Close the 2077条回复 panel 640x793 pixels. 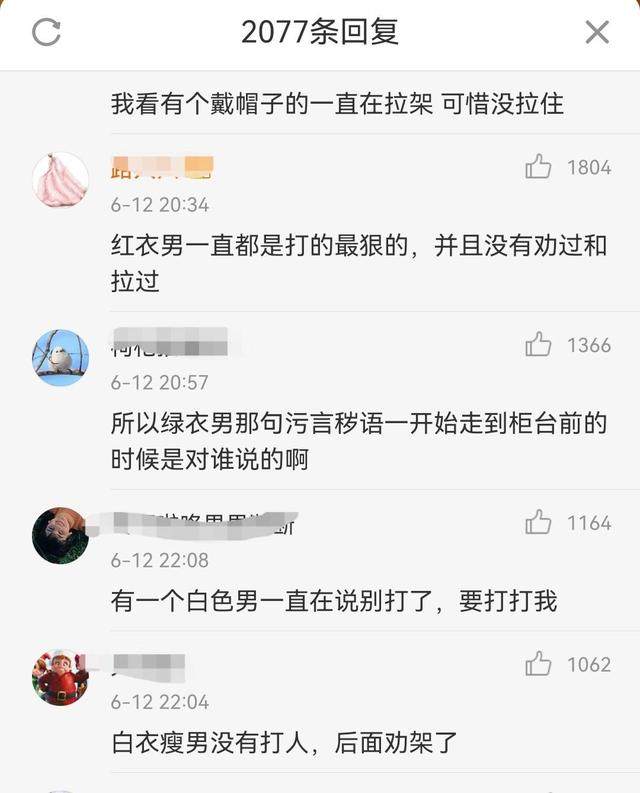597,32
